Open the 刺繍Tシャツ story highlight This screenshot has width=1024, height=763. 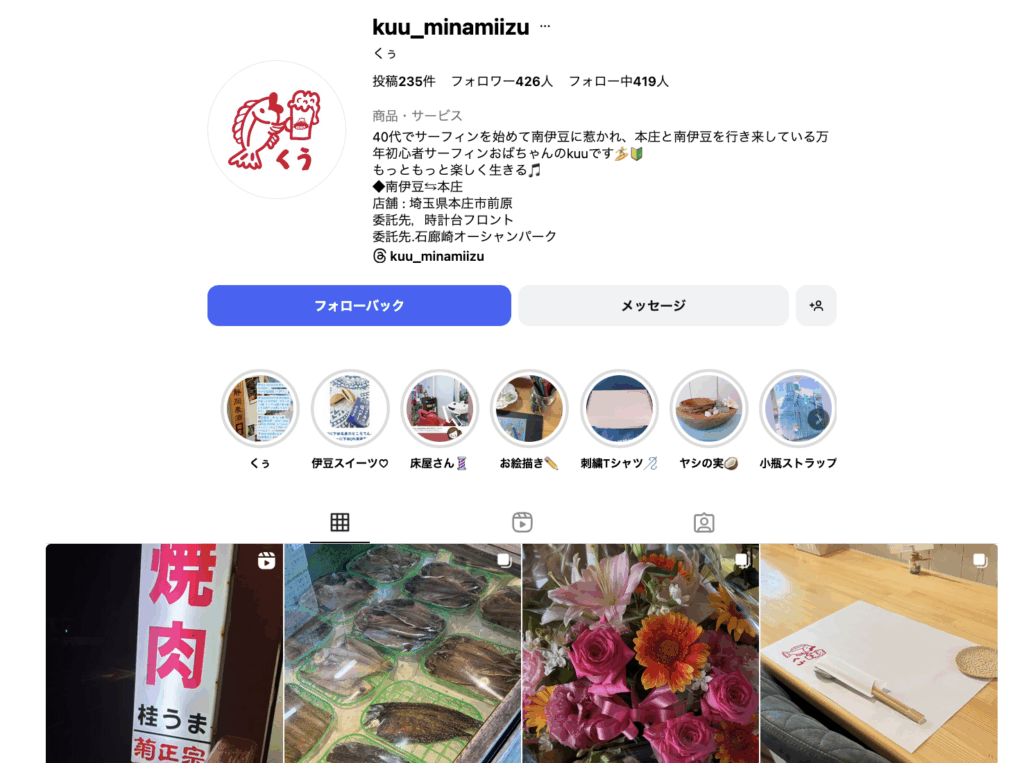(619, 409)
